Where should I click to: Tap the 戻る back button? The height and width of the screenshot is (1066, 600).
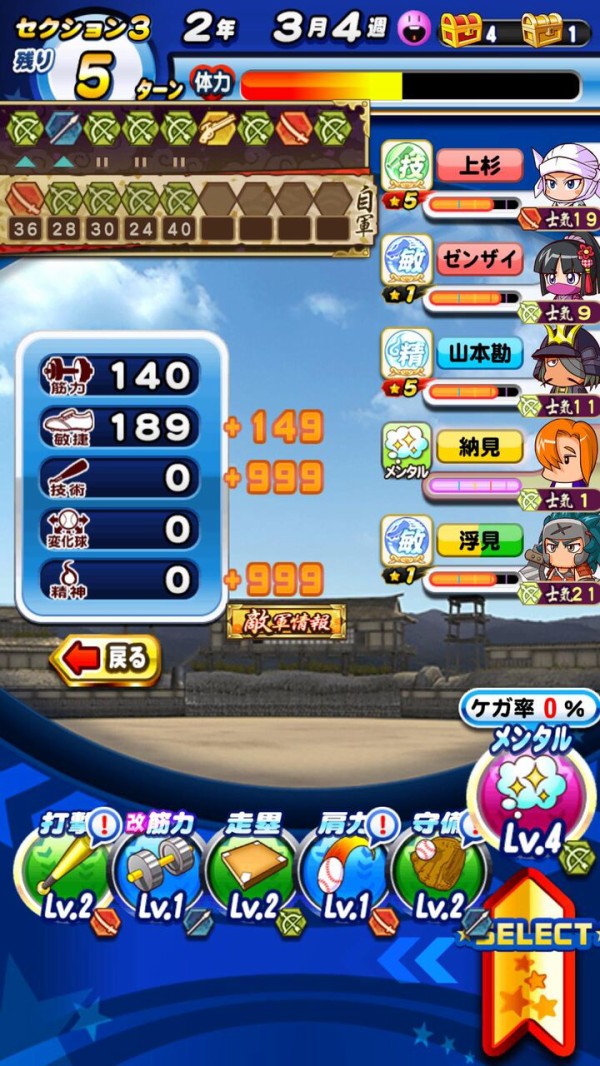pos(107,659)
